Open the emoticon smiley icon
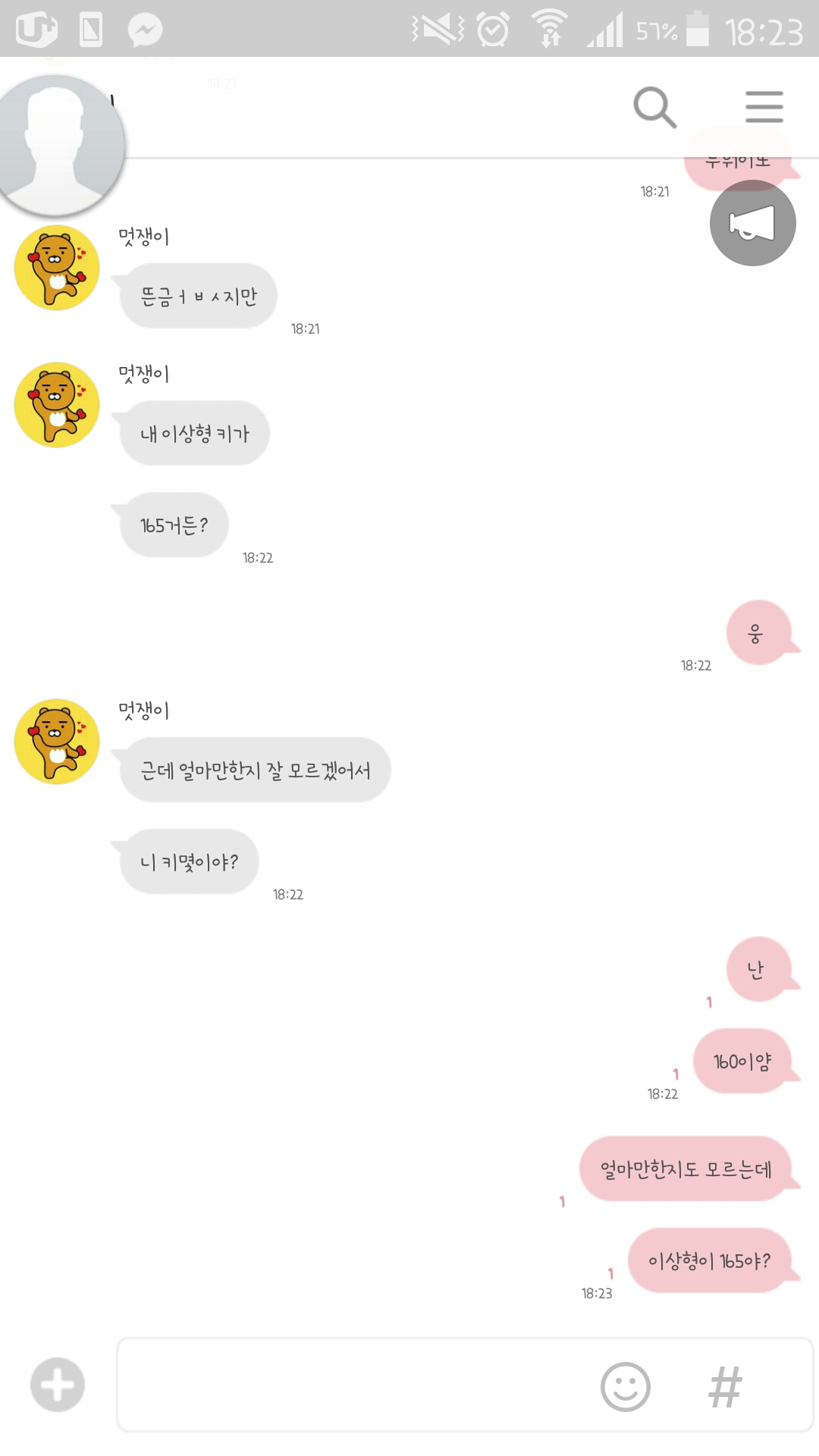819x1456 pixels. coord(625,1385)
